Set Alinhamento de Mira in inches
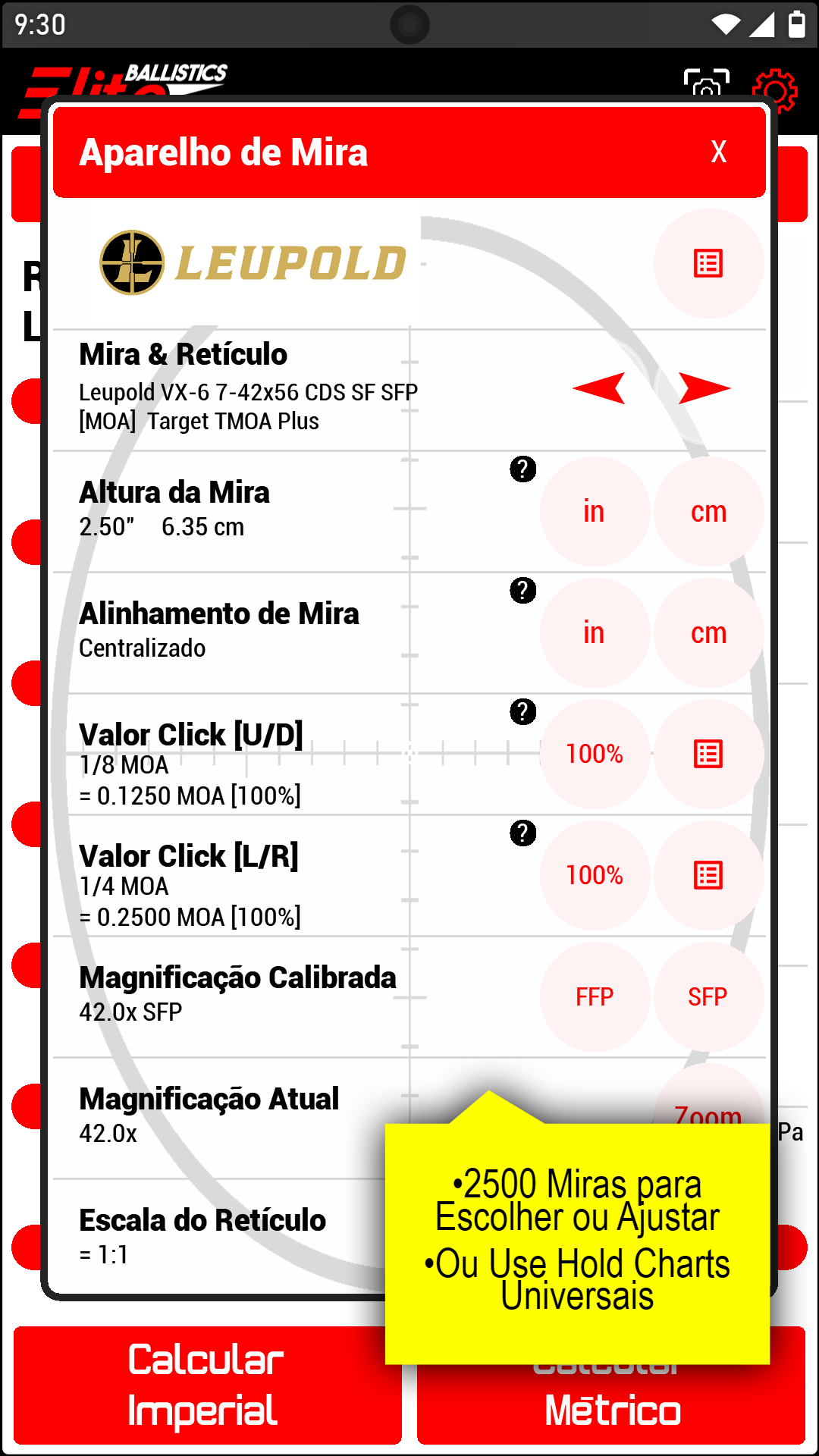The height and width of the screenshot is (1456, 819). 595,633
